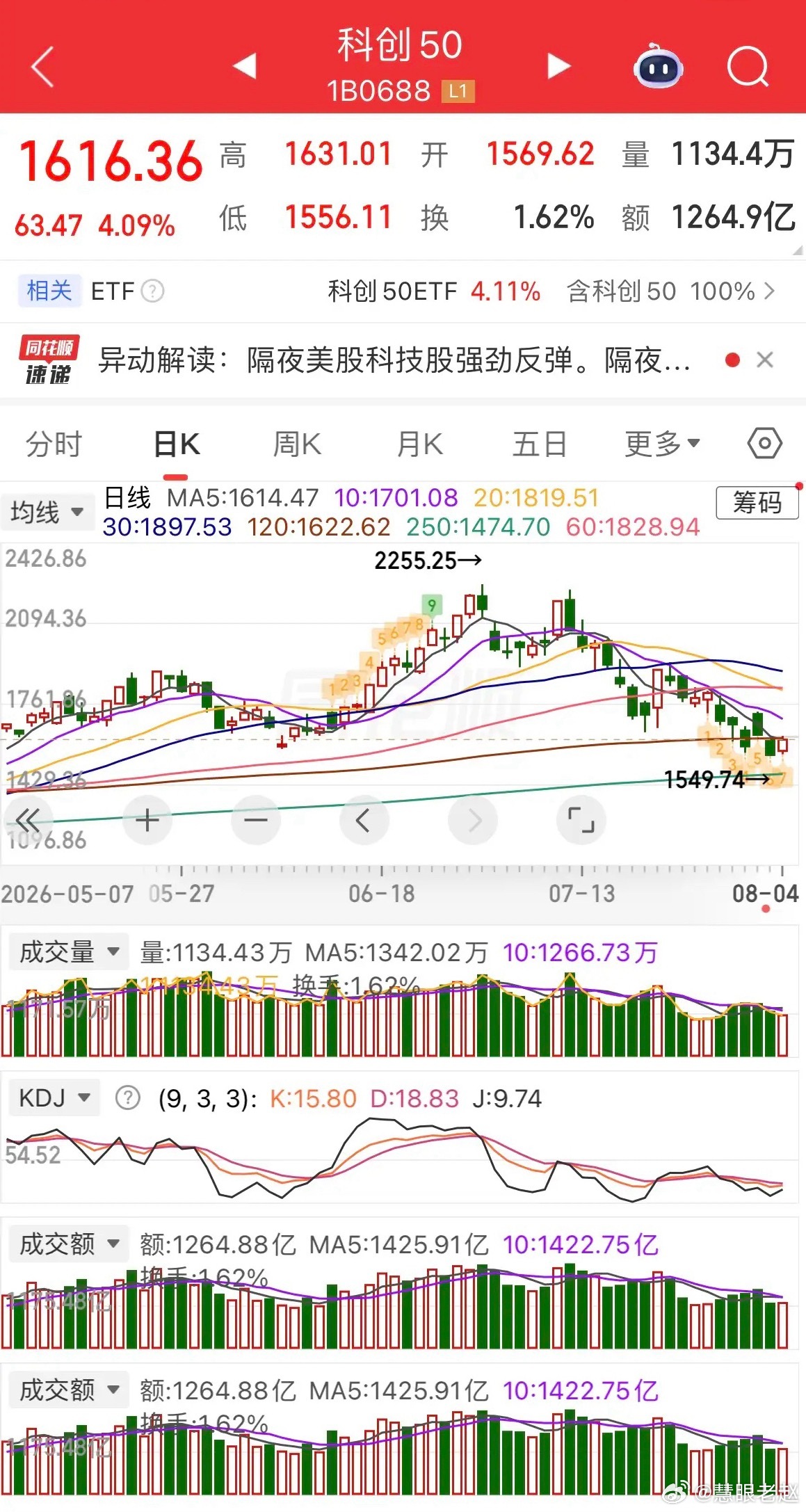Open the robot assistant icon

(x=658, y=66)
